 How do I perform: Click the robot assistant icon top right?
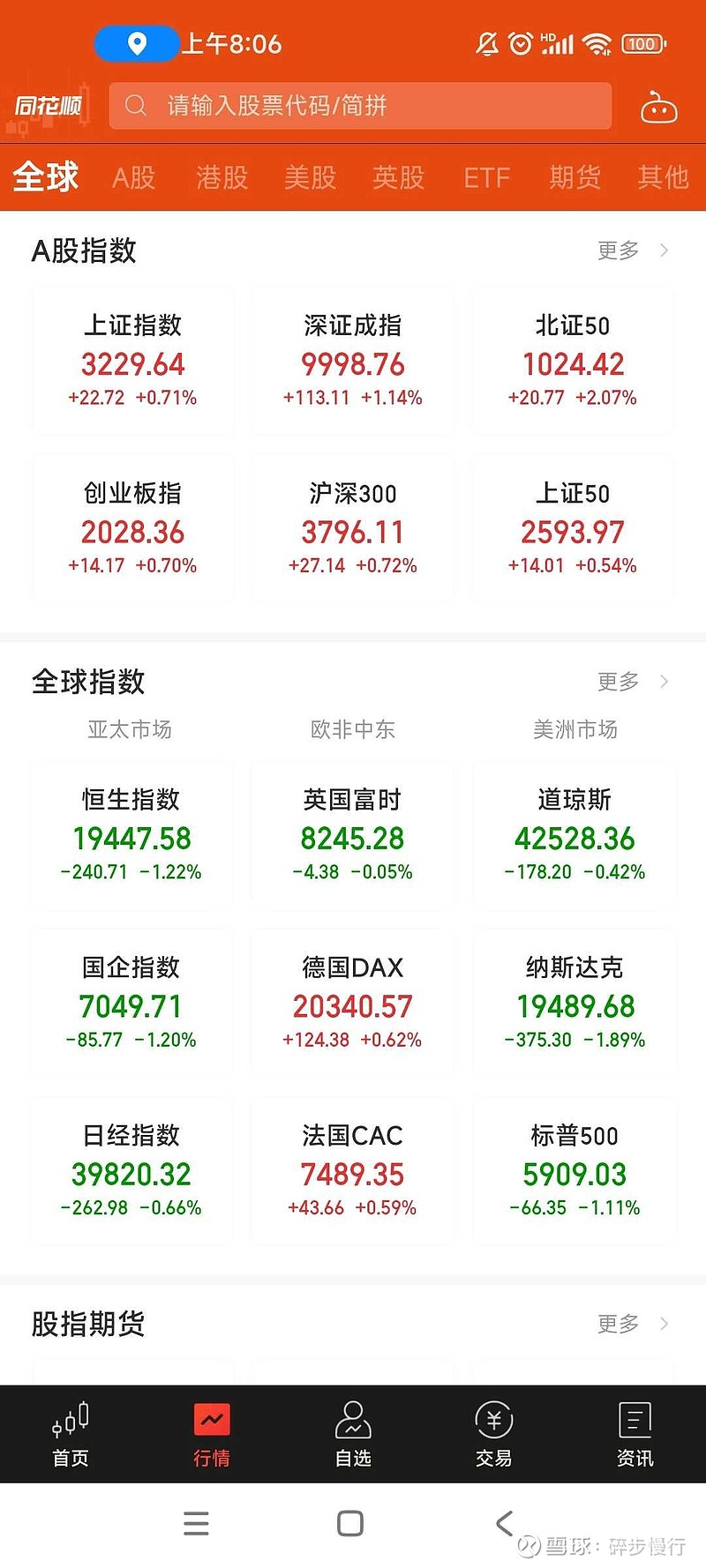(x=658, y=106)
